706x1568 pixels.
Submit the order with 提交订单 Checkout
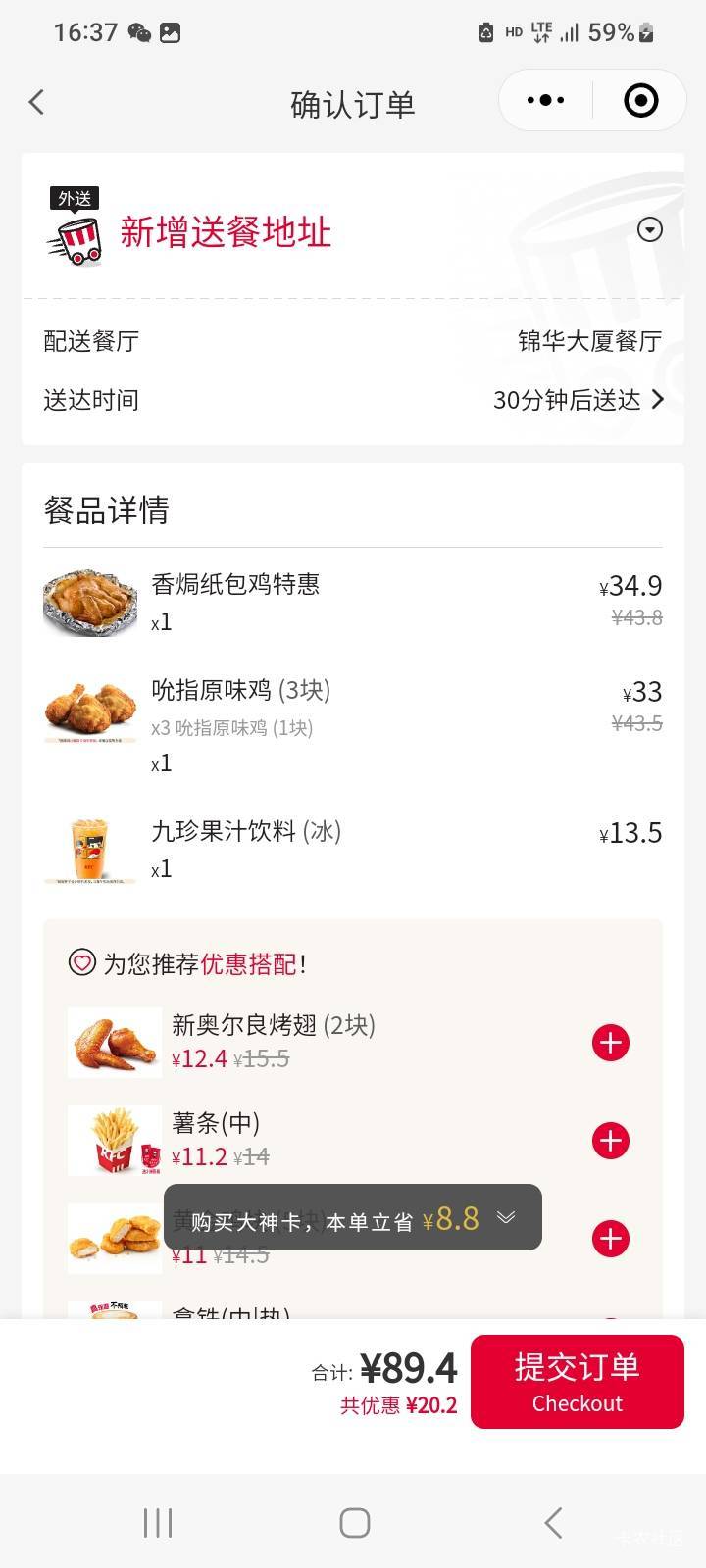coord(577,1382)
